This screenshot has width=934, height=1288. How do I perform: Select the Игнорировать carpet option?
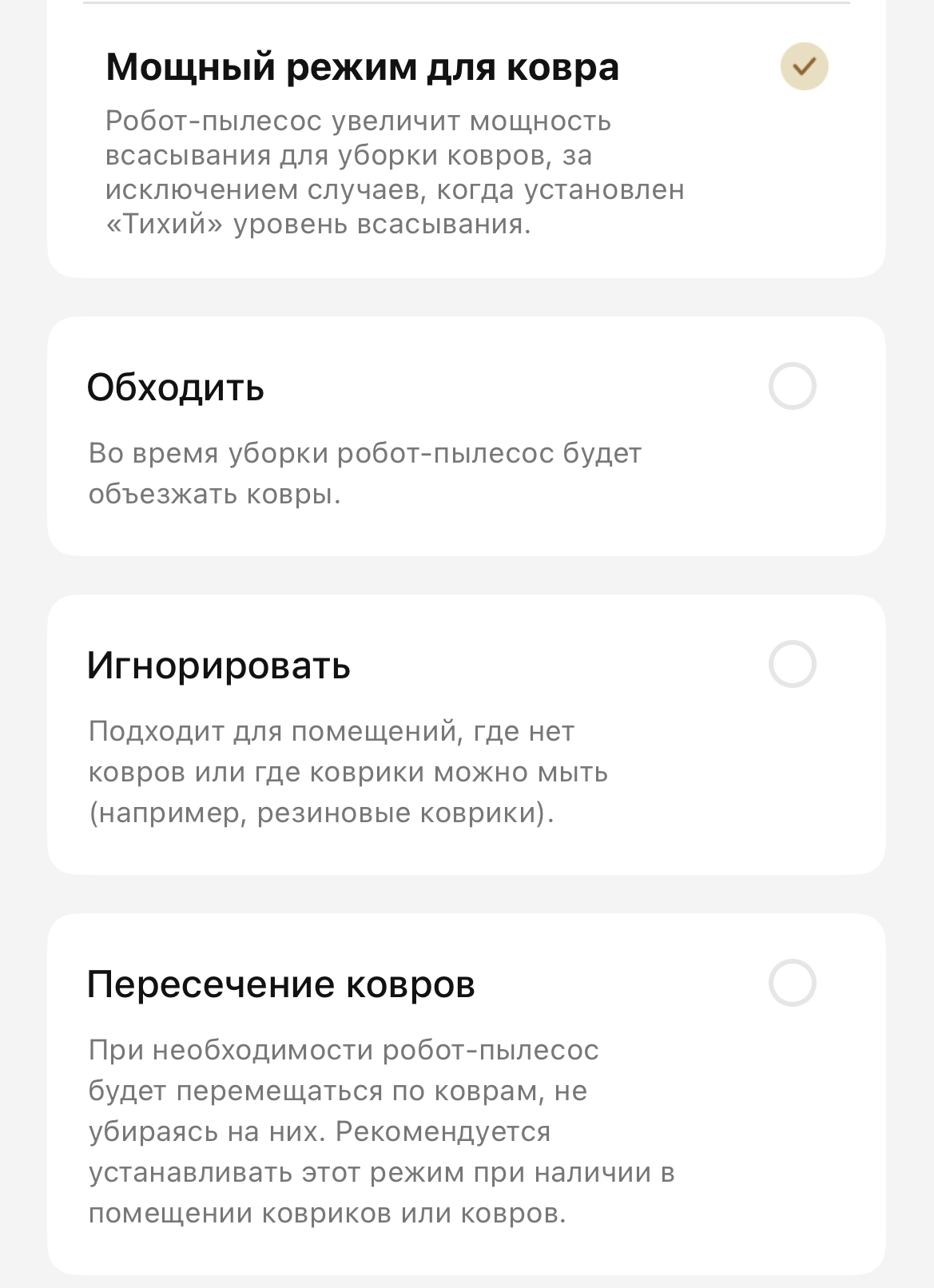(x=792, y=664)
